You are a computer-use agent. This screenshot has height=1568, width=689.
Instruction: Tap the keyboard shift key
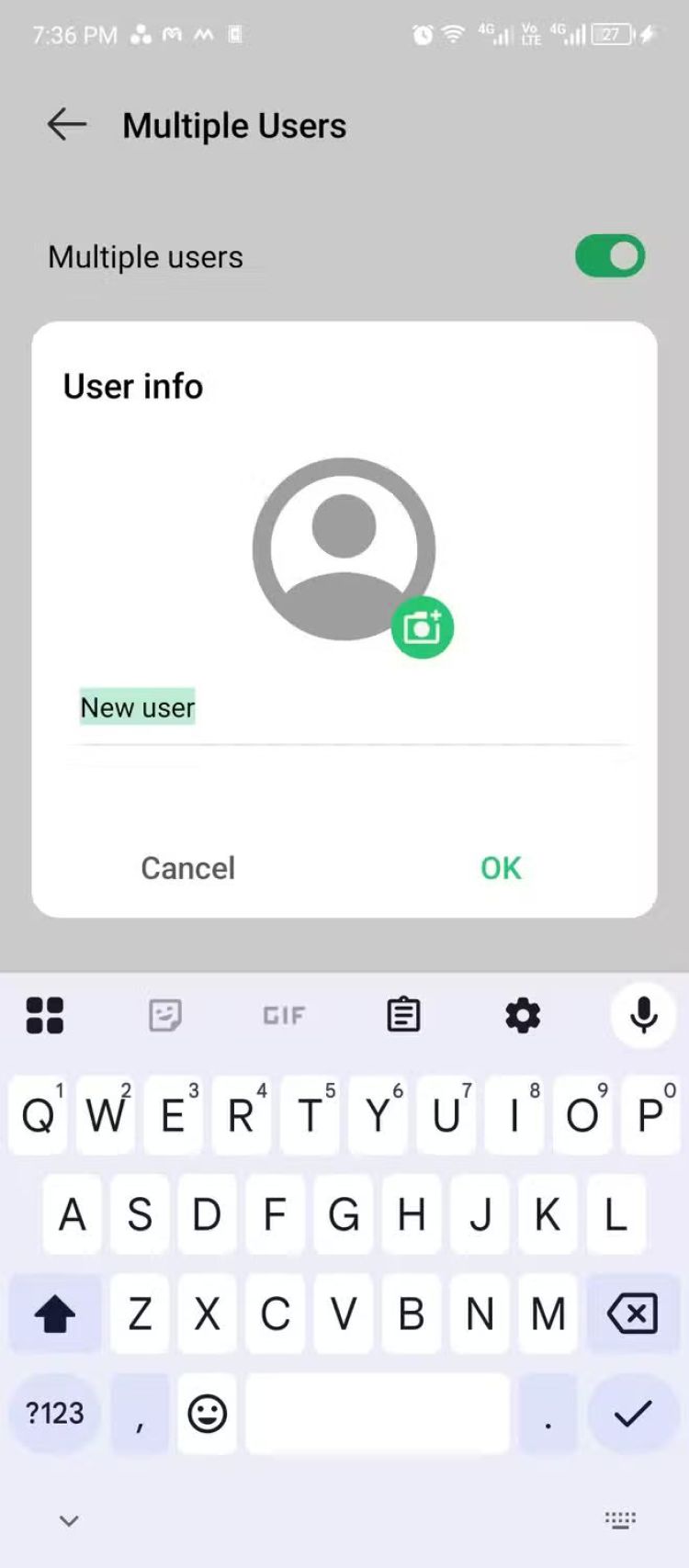[x=55, y=1314]
